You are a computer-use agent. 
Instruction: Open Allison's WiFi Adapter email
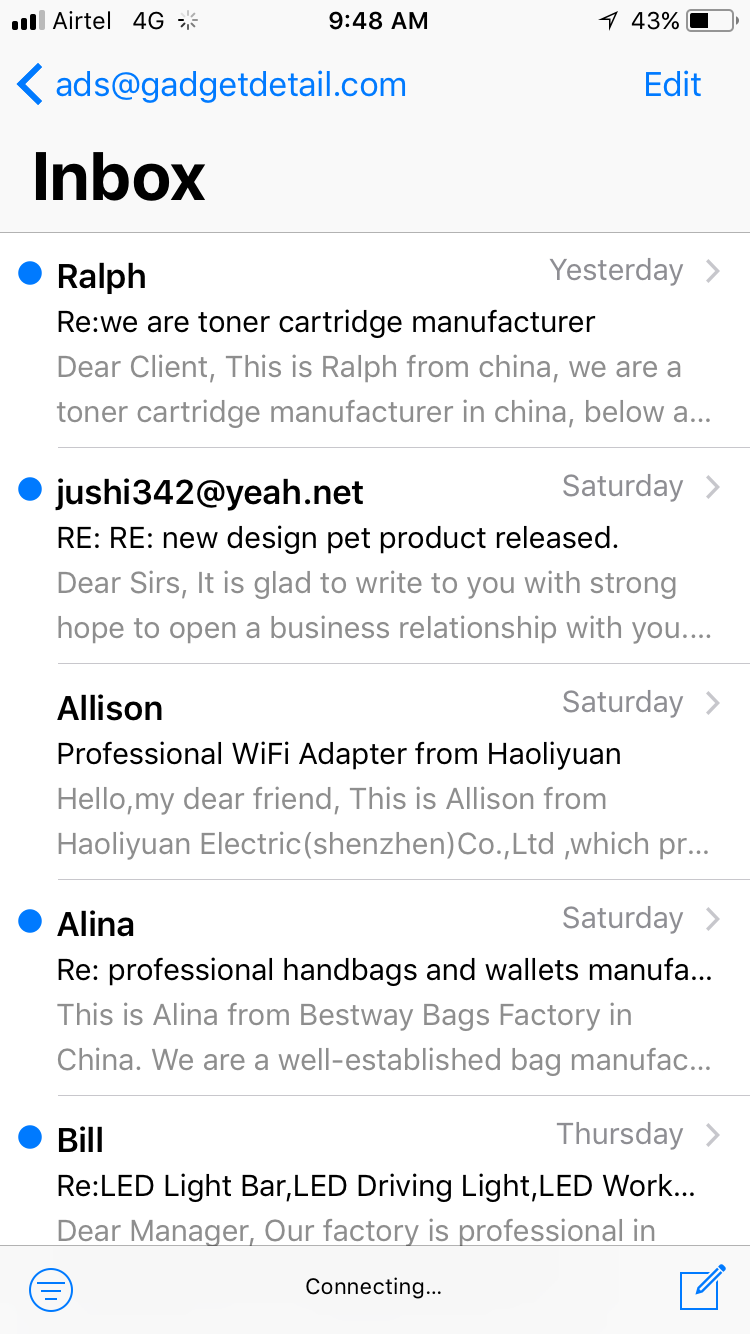(375, 772)
